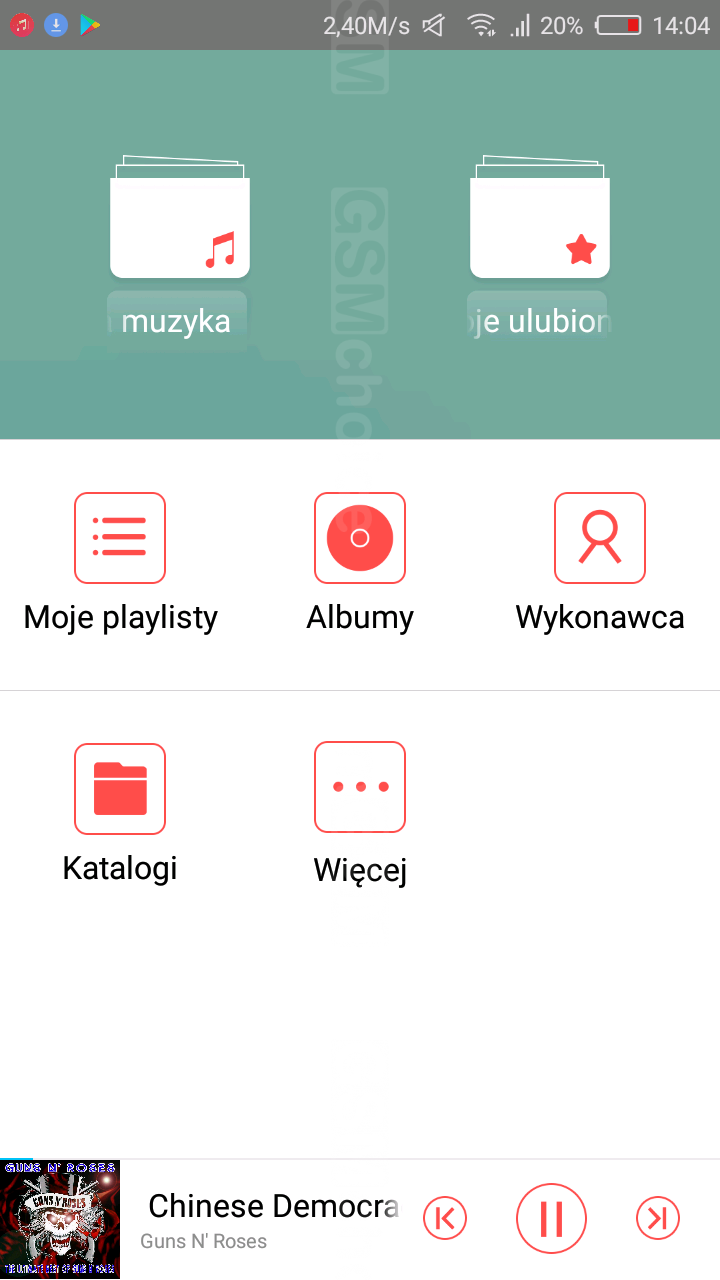This screenshot has width=720, height=1280.
Task: Skip to the next track
Action: point(657,1218)
